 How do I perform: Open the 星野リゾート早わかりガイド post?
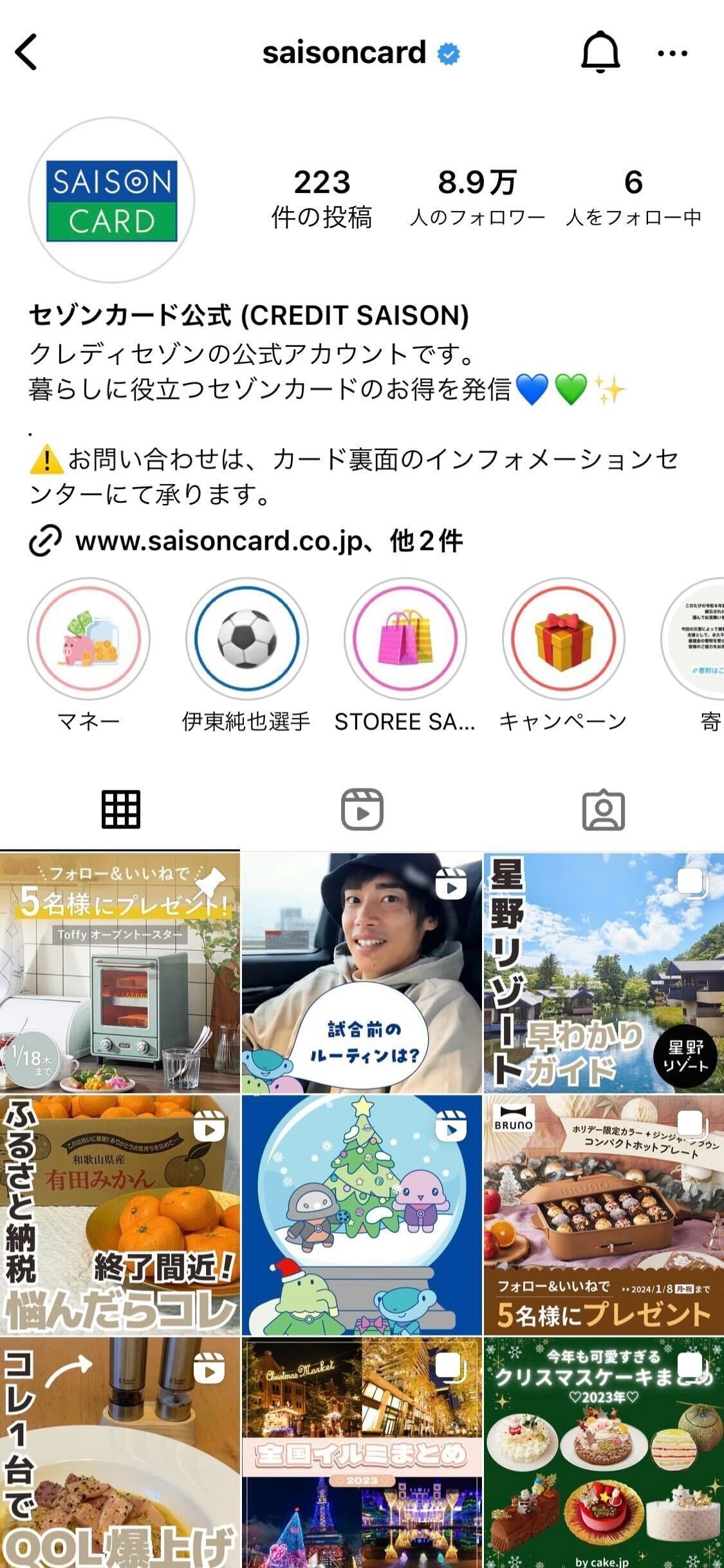point(604,973)
